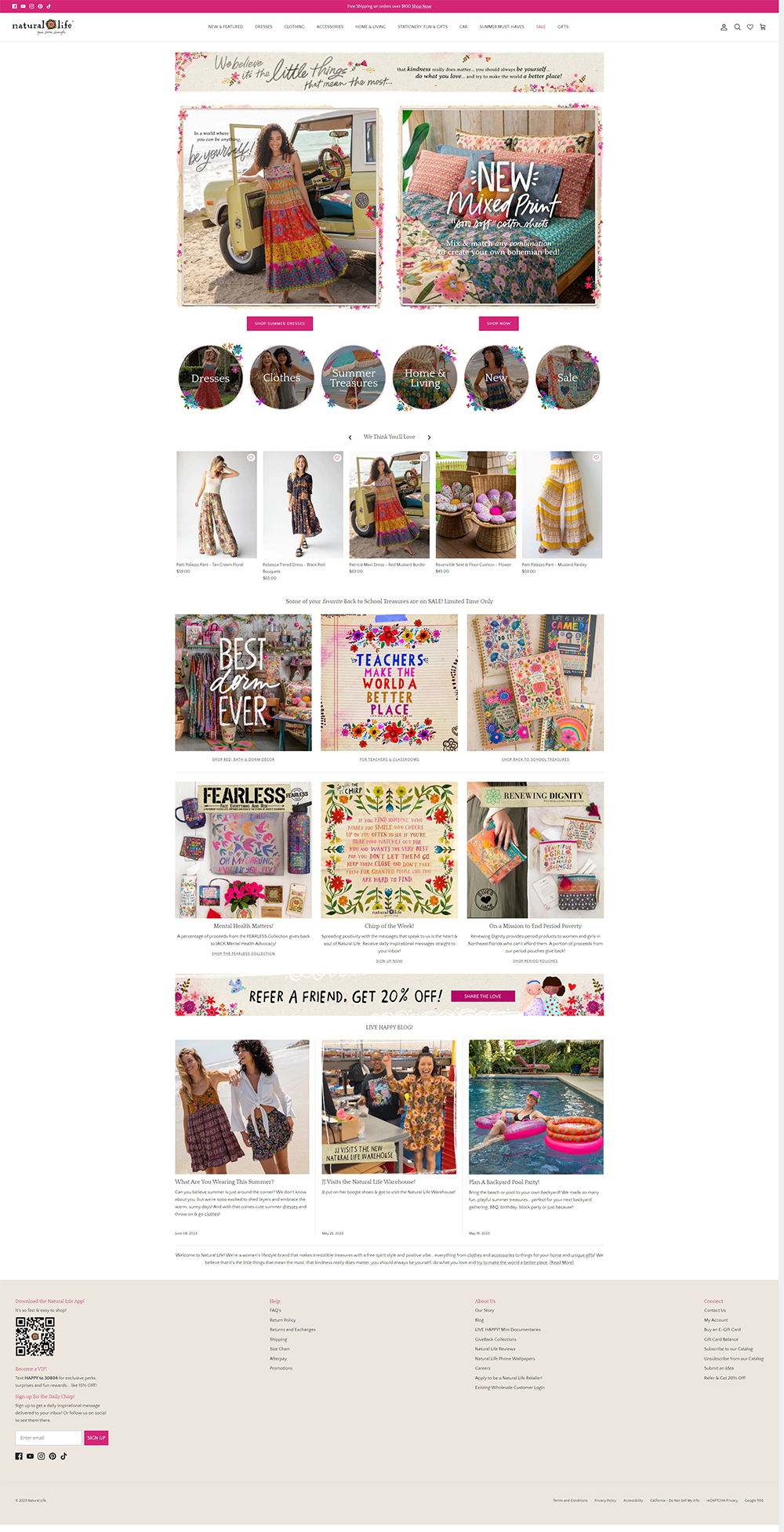
Task: Focus the Enter email field
Action: pyautogui.click(x=49, y=1437)
